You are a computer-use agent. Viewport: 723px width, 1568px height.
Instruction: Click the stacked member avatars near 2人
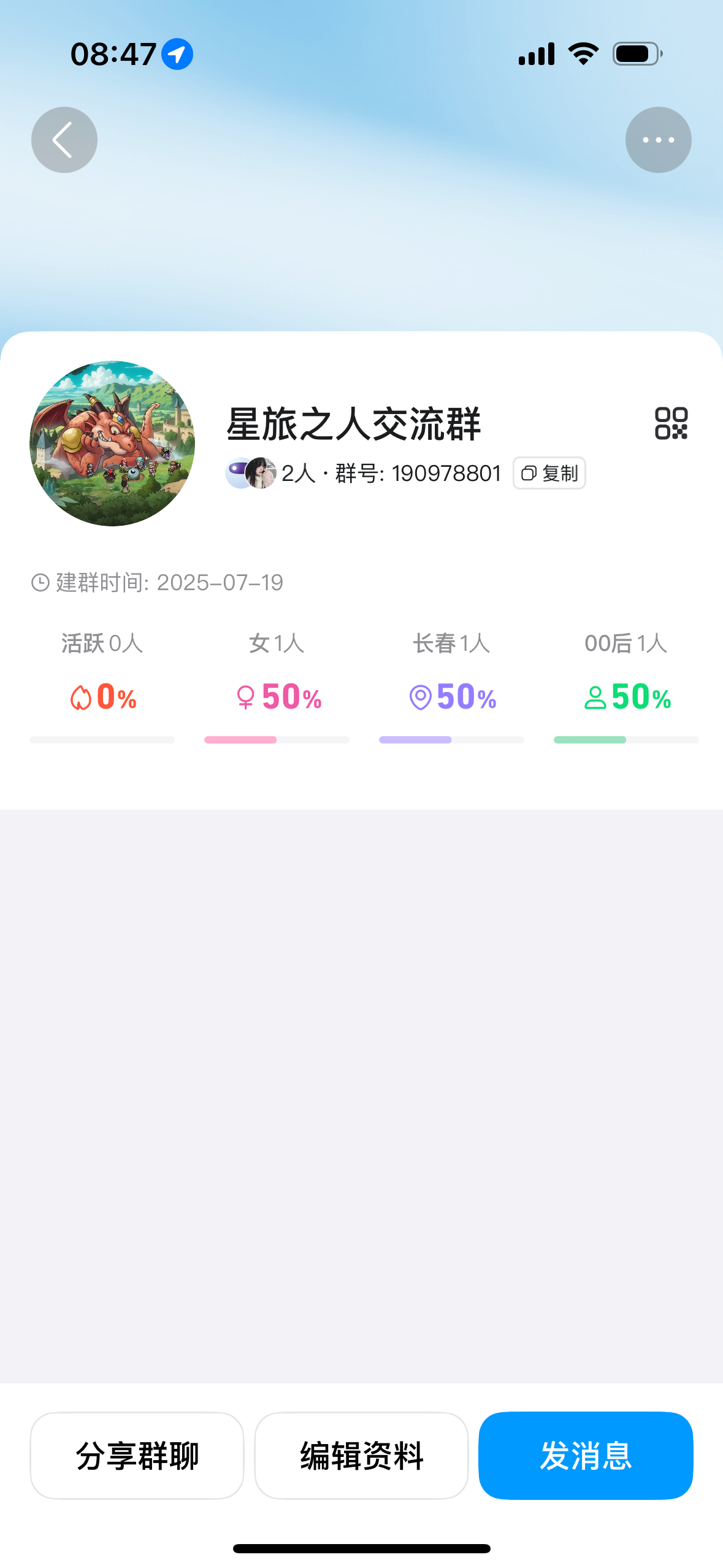coord(250,473)
